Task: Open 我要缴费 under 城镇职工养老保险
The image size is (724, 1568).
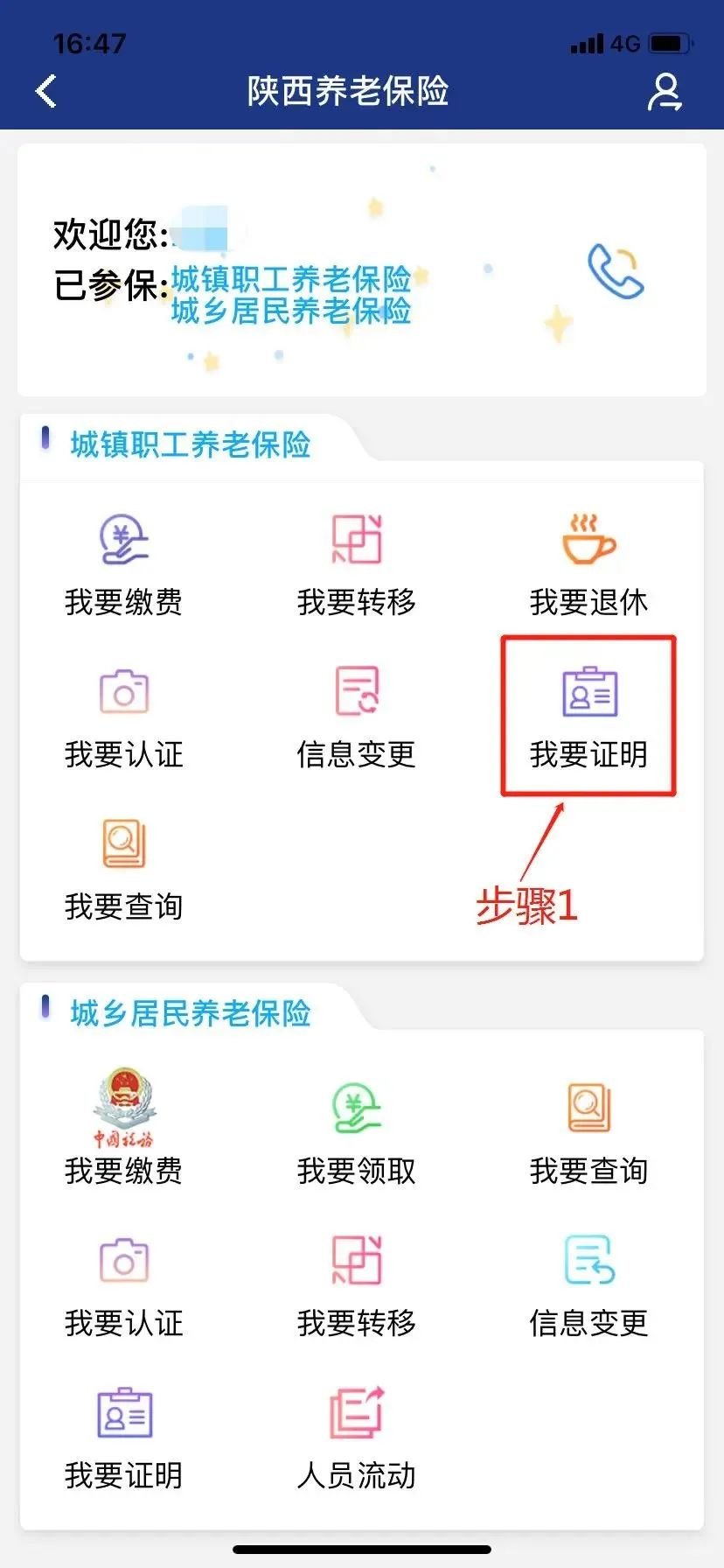Action: pos(123,564)
